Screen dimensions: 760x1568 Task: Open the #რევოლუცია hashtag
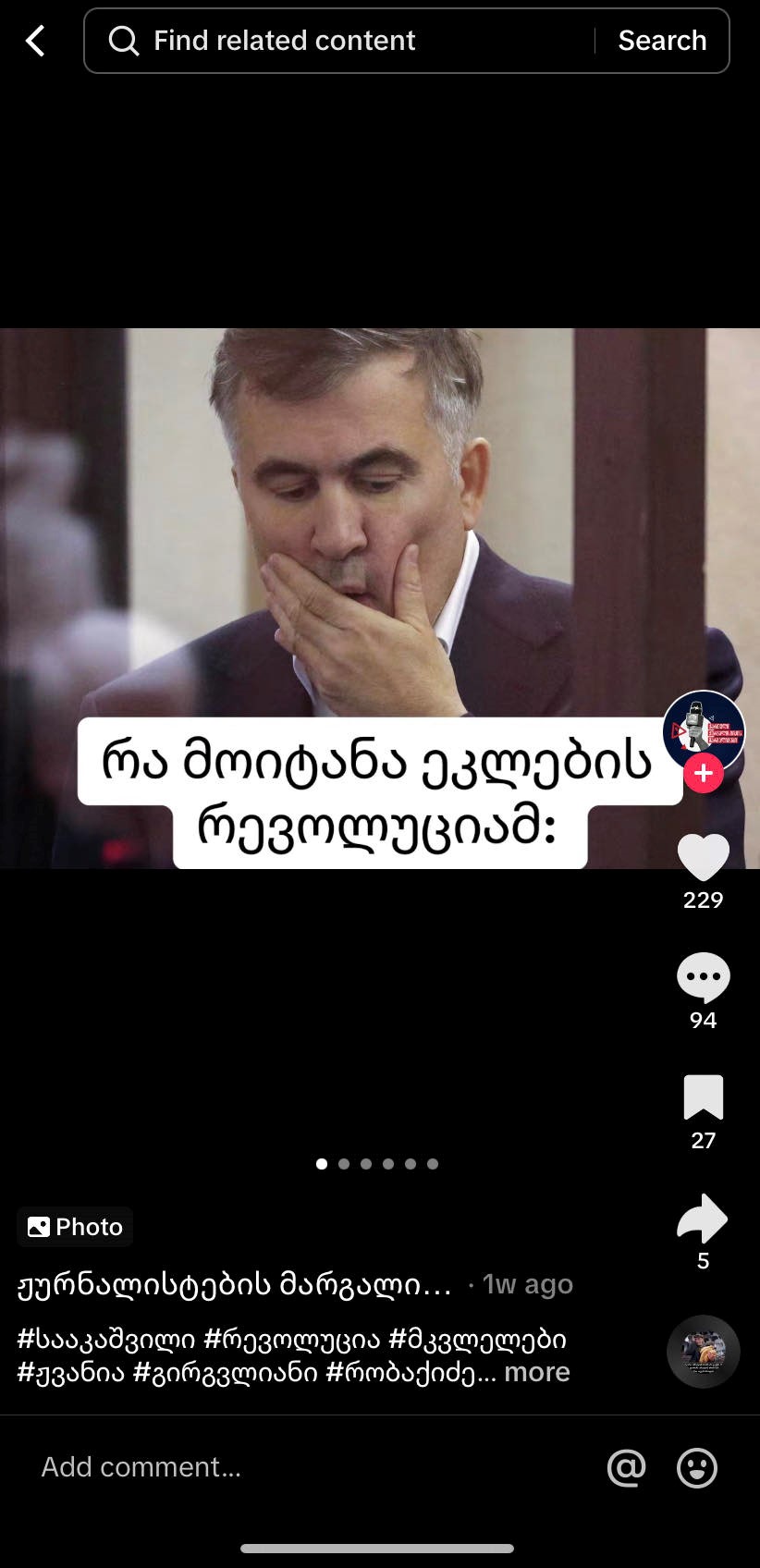pyautogui.click(x=291, y=1339)
